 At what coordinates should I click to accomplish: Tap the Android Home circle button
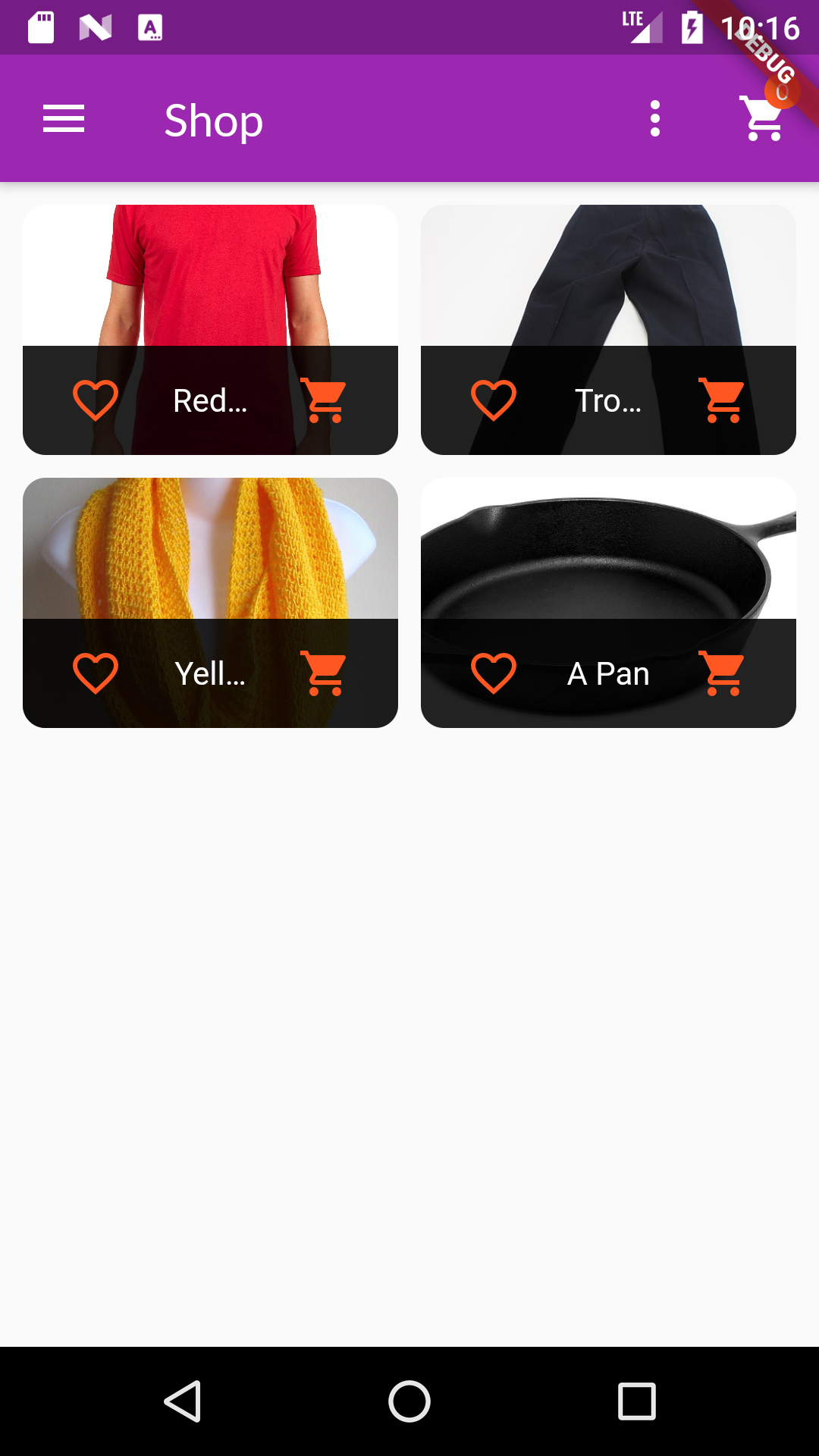click(409, 1401)
